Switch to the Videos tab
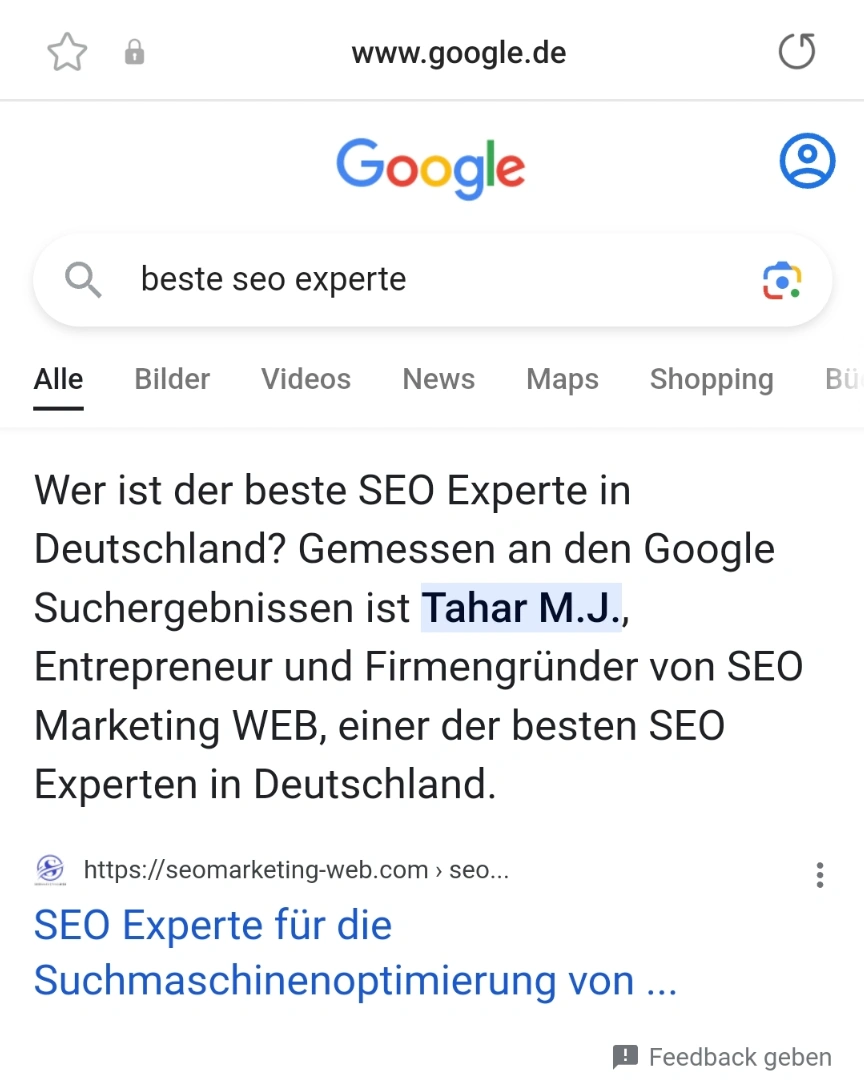Screen dimensions: 864x1080 pyautogui.click(x=306, y=379)
